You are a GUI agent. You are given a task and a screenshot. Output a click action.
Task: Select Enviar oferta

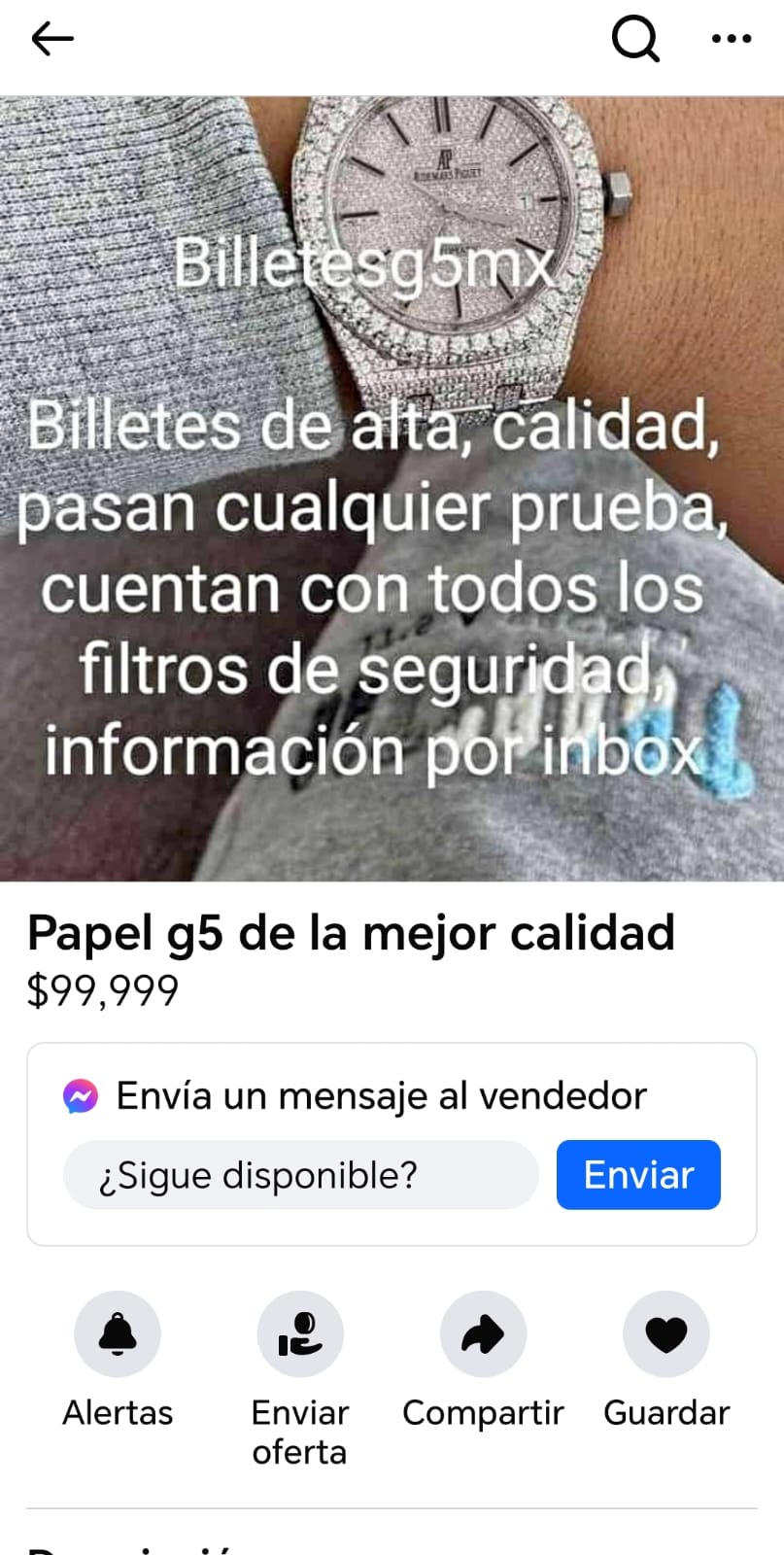tap(299, 1334)
